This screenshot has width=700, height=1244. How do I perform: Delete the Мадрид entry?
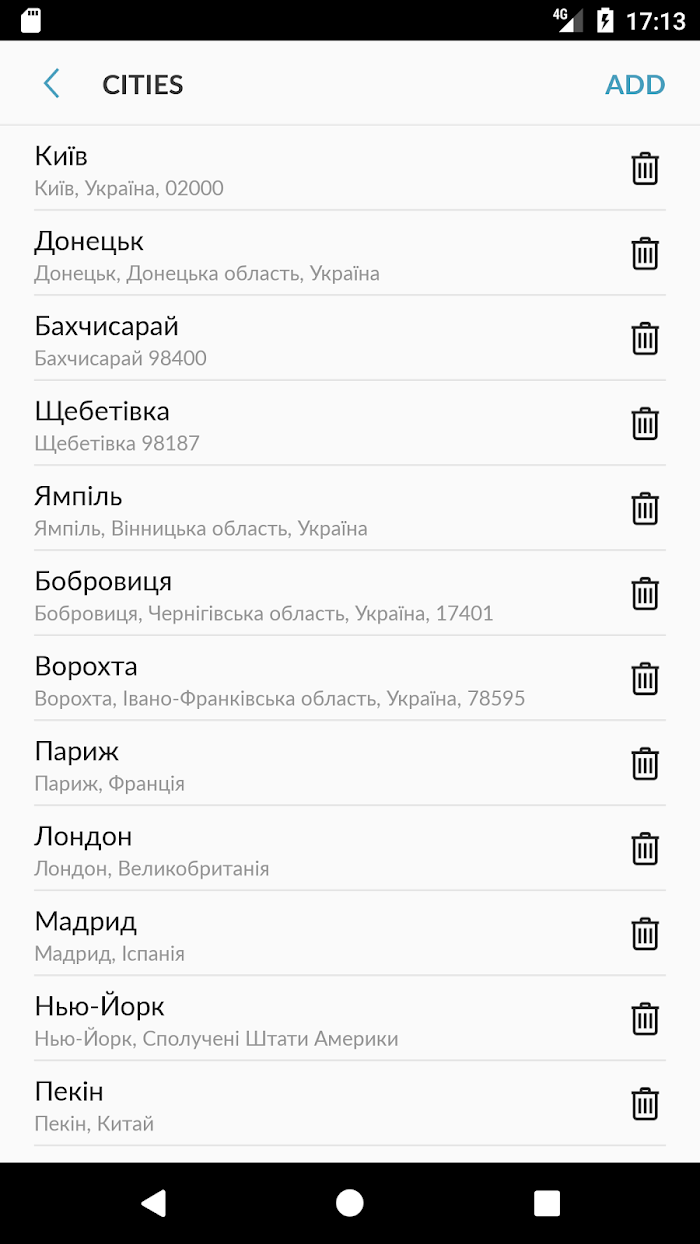click(x=645, y=933)
